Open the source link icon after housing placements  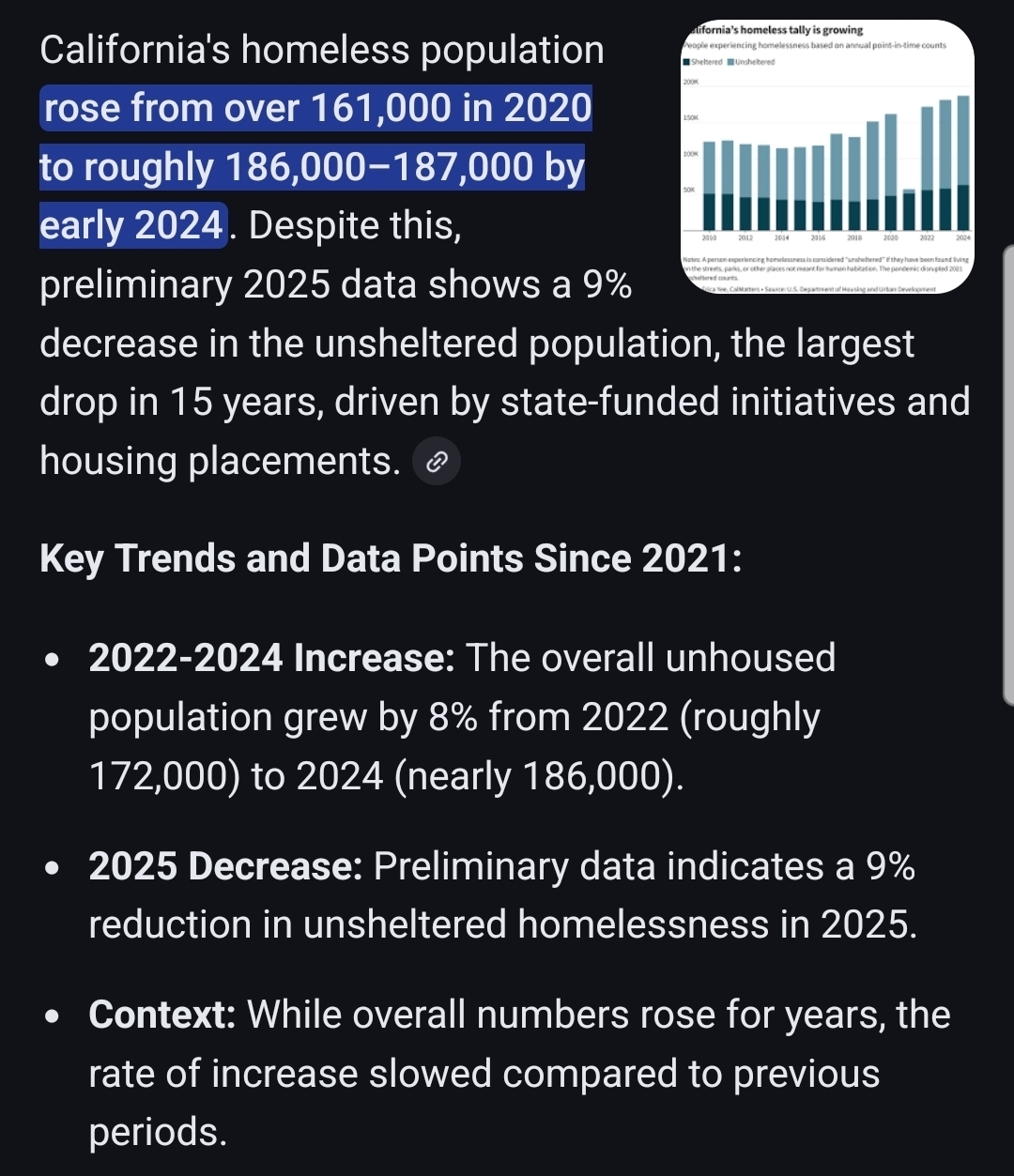437,462
